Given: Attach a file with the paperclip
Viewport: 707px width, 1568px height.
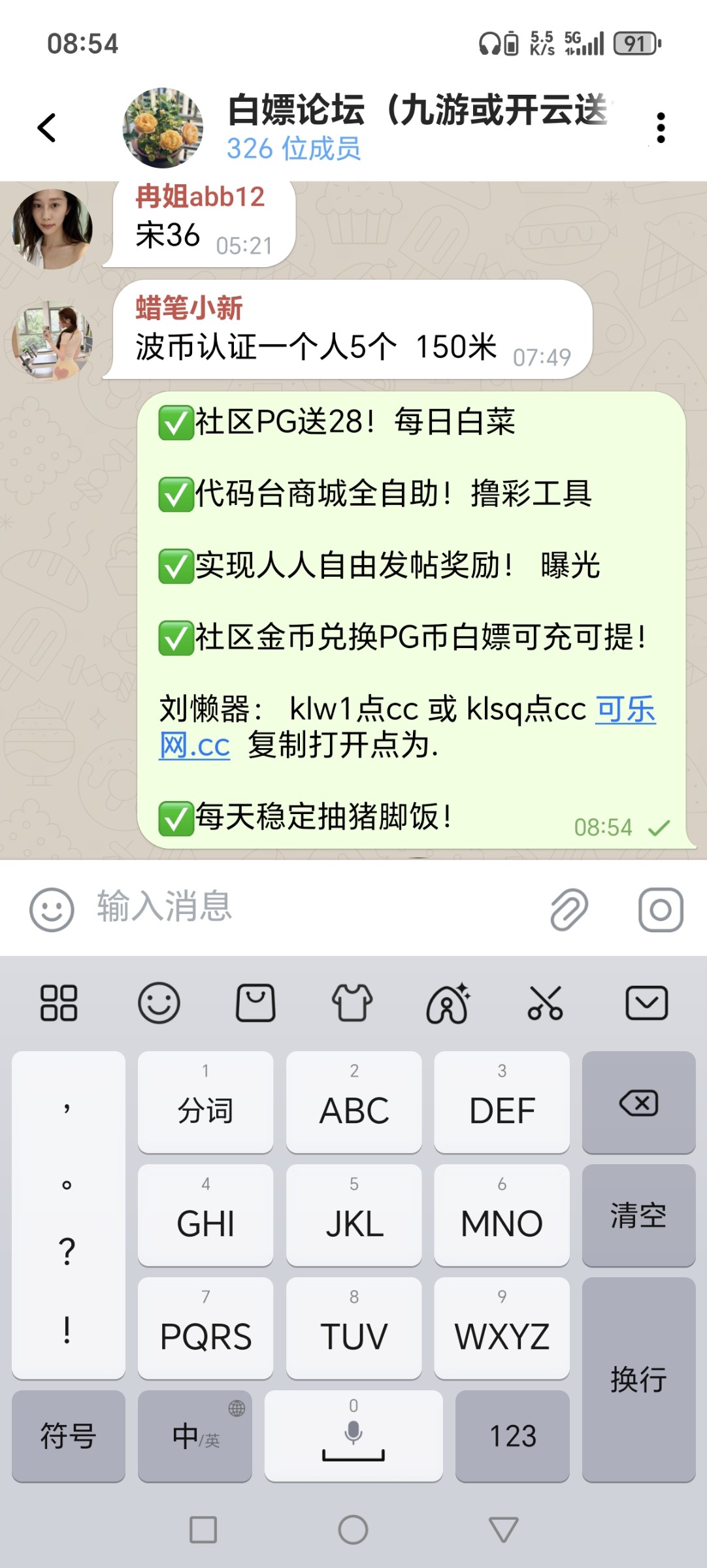Looking at the screenshot, I should click(x=569, y=909).
